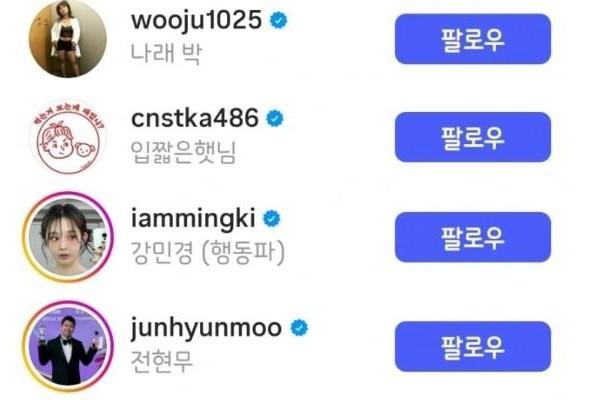Viewport: 603px width, 400px height.
Task: View junhyunmoo's story avatar
Action: click(x=68, y=346)
